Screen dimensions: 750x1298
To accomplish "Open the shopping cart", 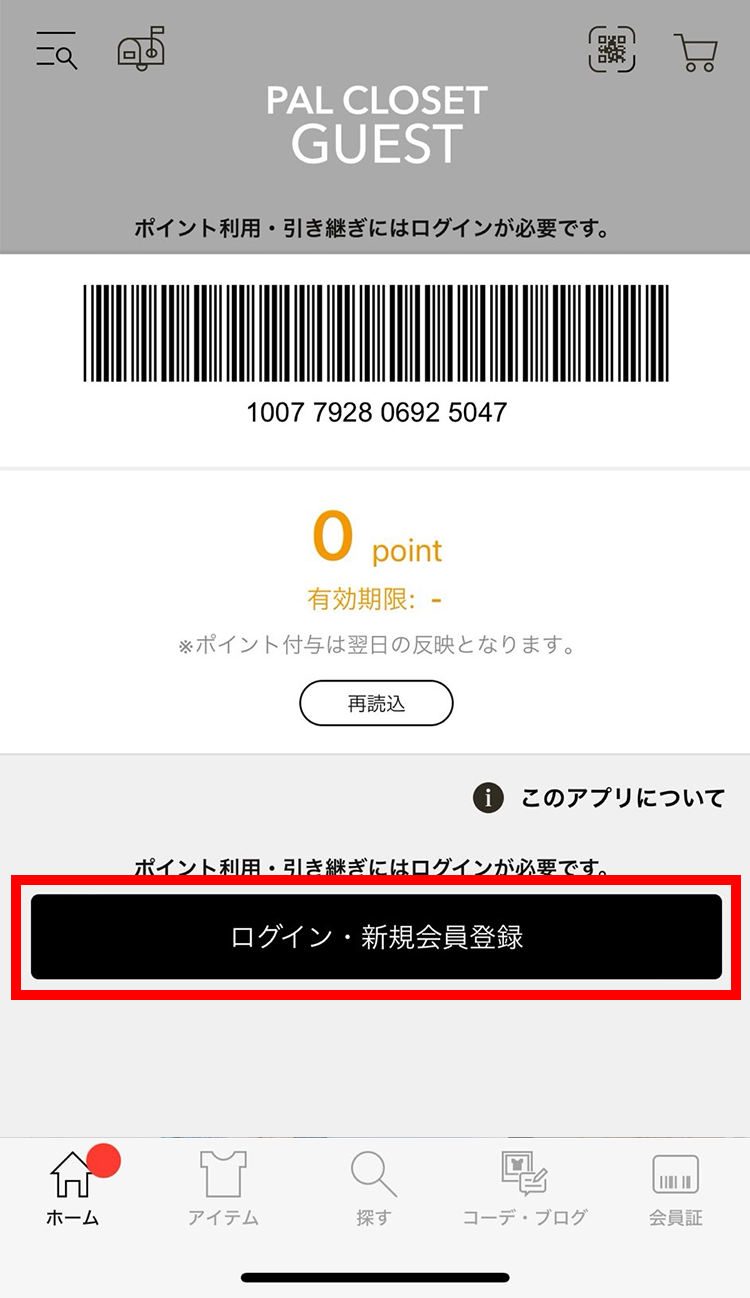I will (x=695, y=52).
